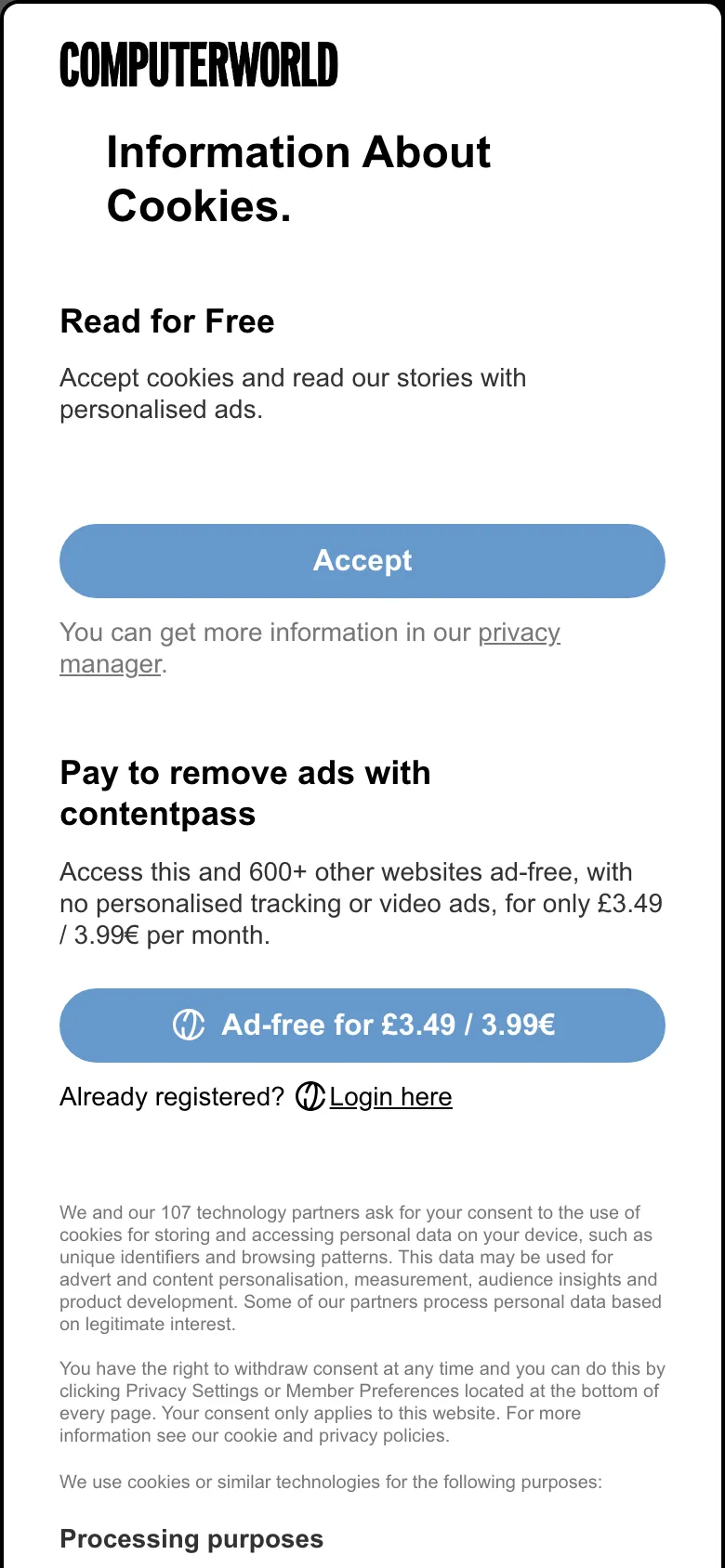This screenshot has height=1568, width=725.
Task: Tap the Login here link
Action: coord(389,1097)
